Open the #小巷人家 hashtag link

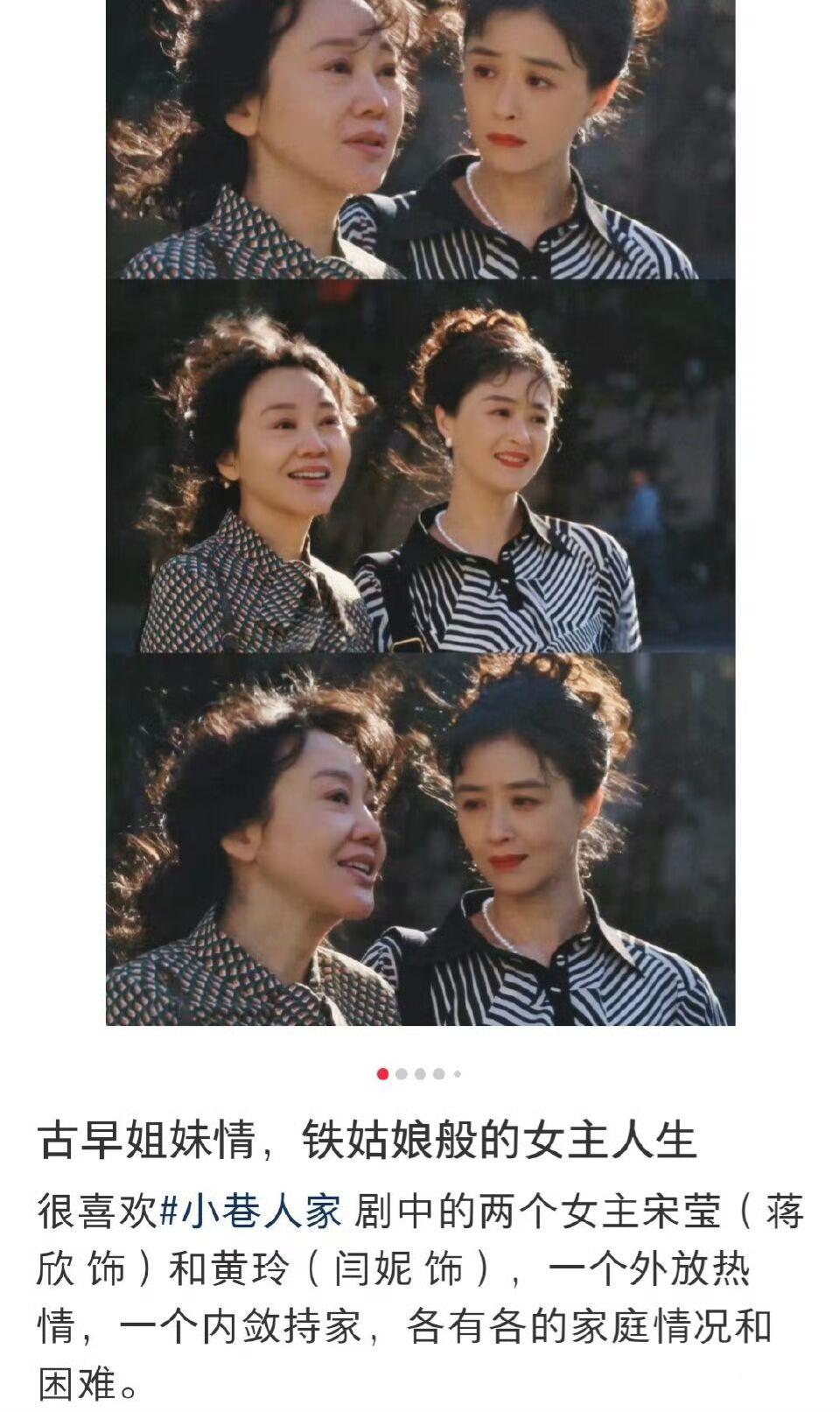[x=251, y=1212]
